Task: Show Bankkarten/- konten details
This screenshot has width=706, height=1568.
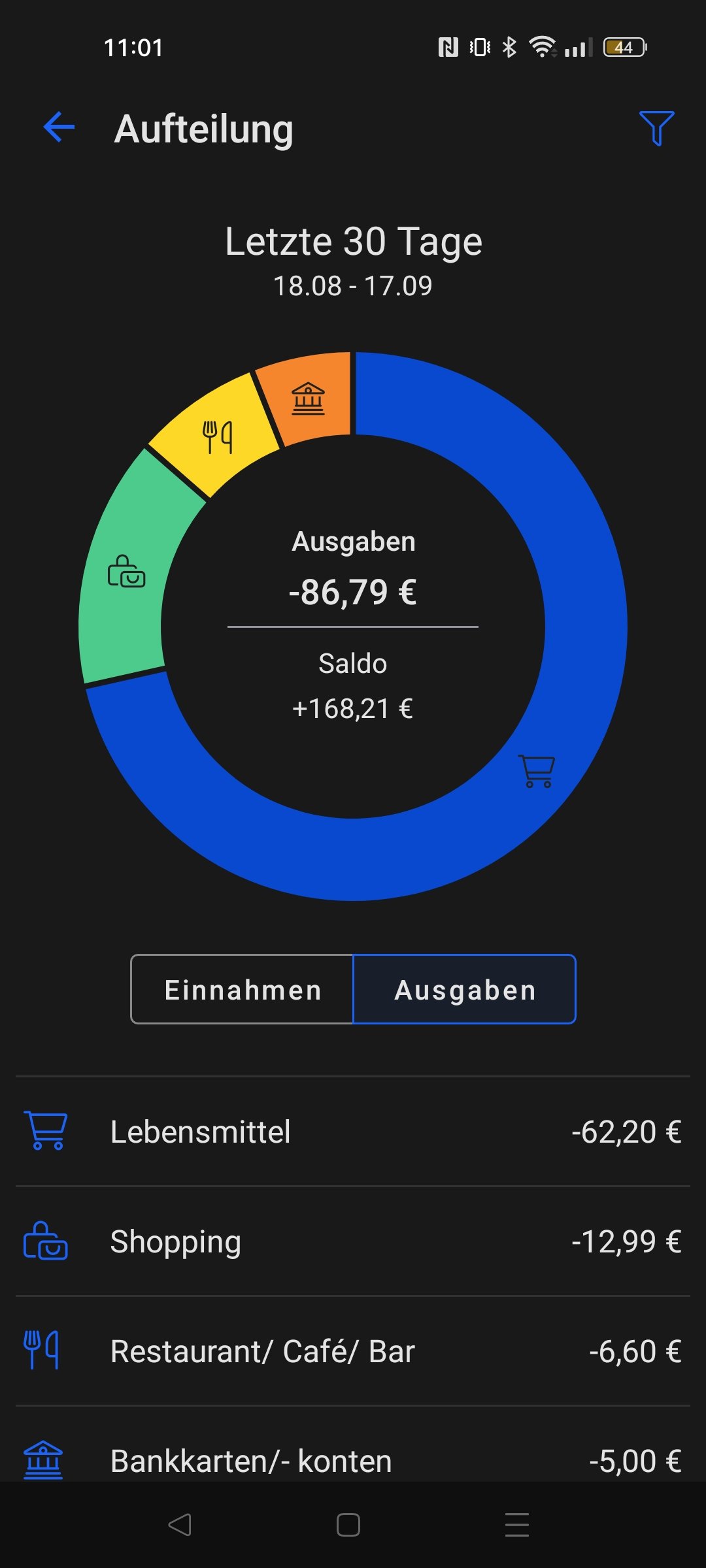Action: point(353,1461)
